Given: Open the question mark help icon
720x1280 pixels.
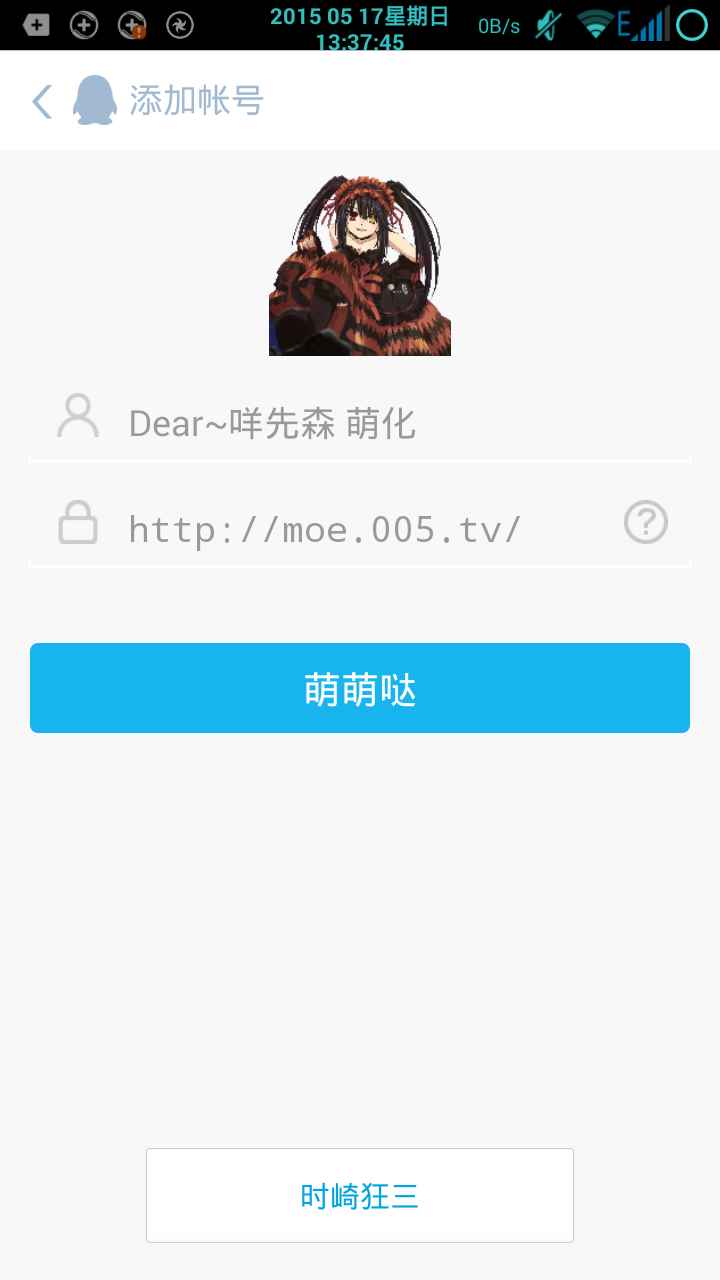Looking at the screenshot, I should click(x=645, y=522).
